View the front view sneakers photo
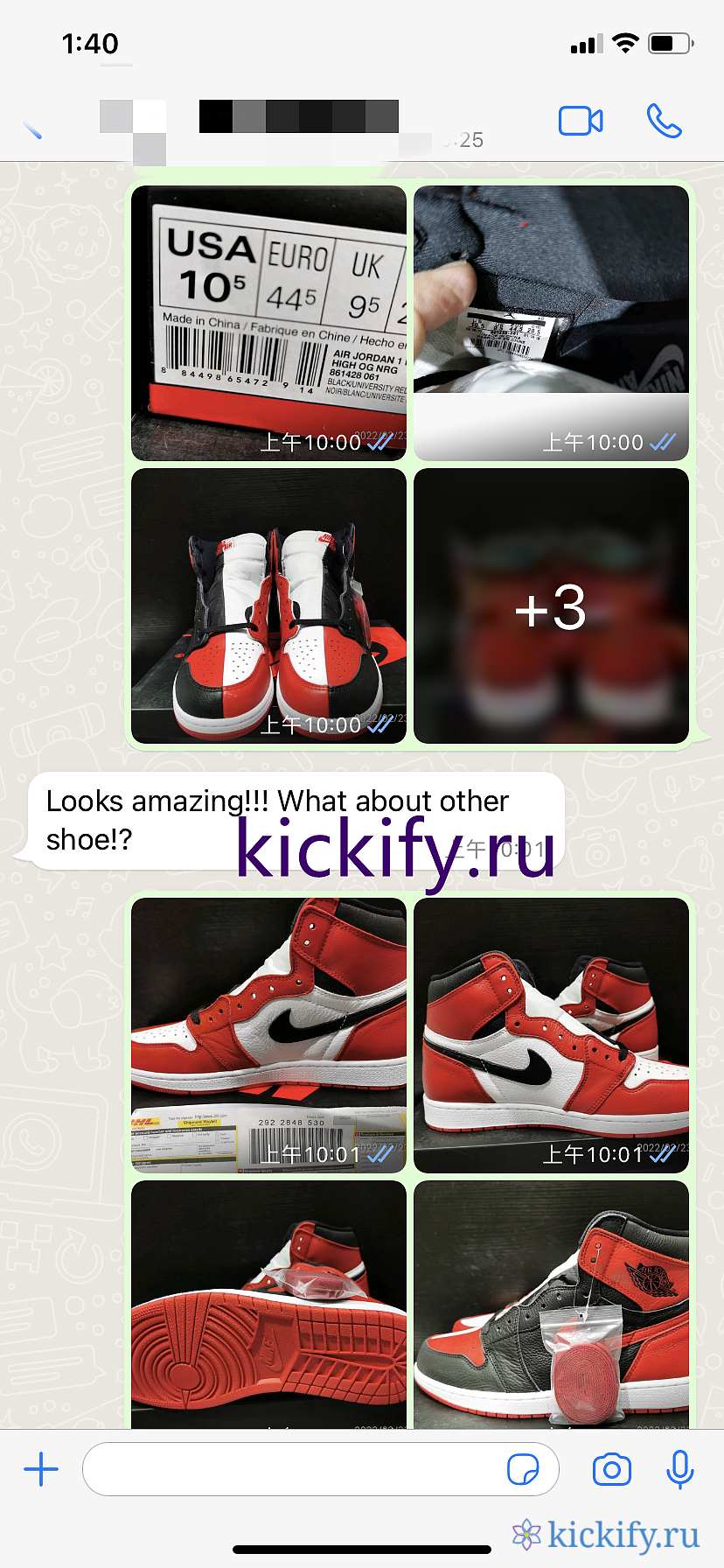Image resolution: width=724 pixels, height=1568 pixels. pos(268,605)
